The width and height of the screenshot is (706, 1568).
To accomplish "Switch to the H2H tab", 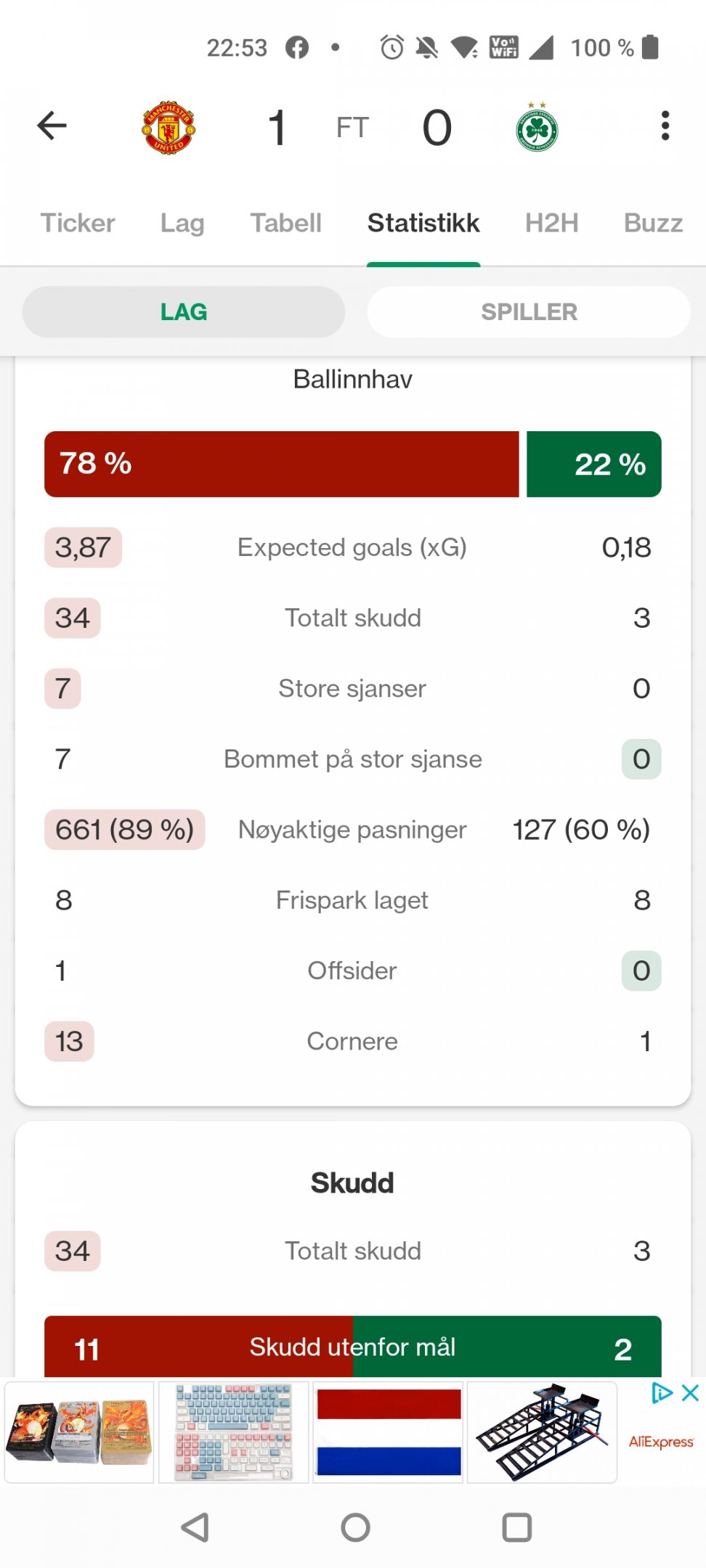I will [552, 223].
